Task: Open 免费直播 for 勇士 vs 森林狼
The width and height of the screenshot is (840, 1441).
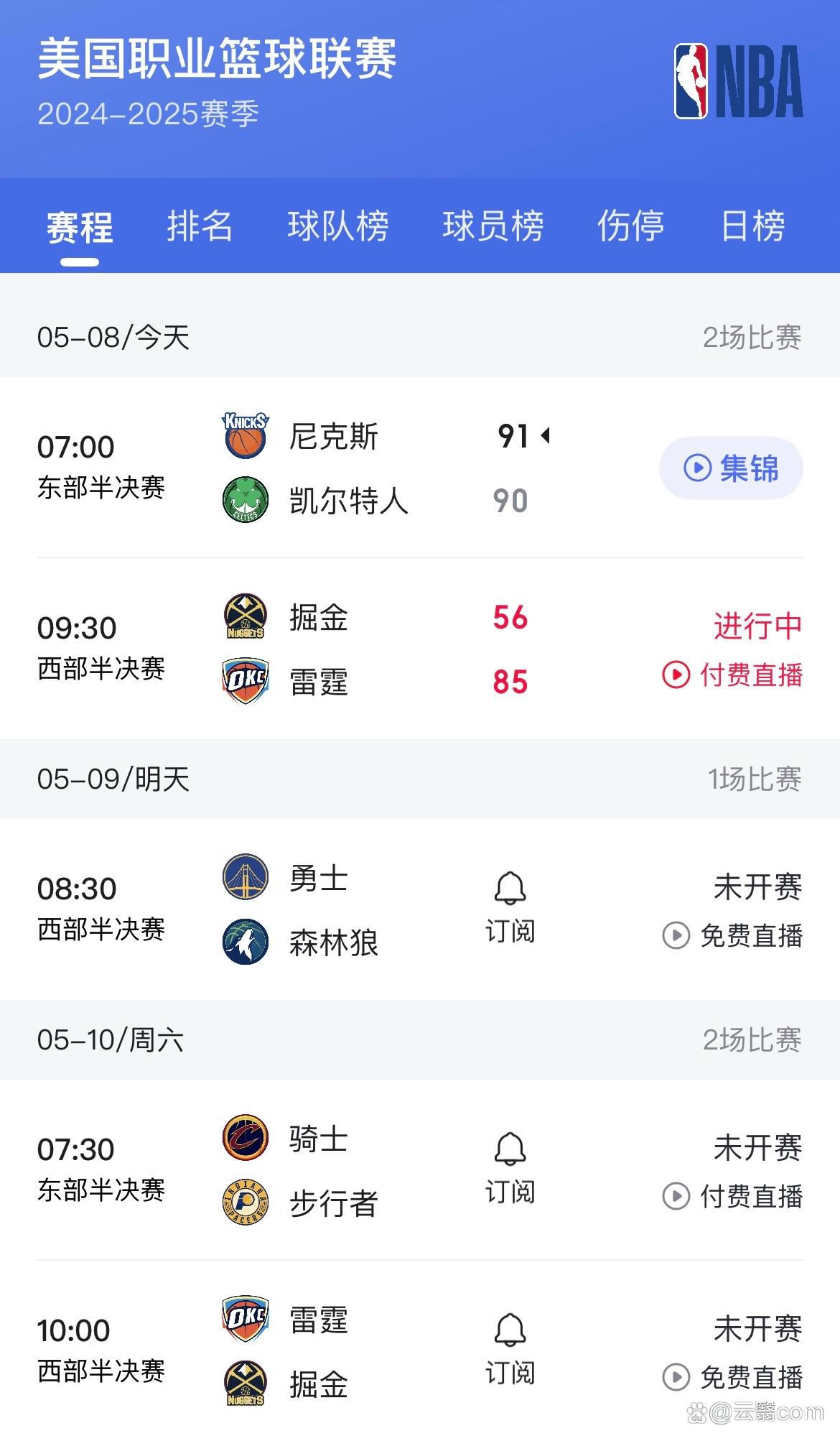Action: click(x=732, y=936)
